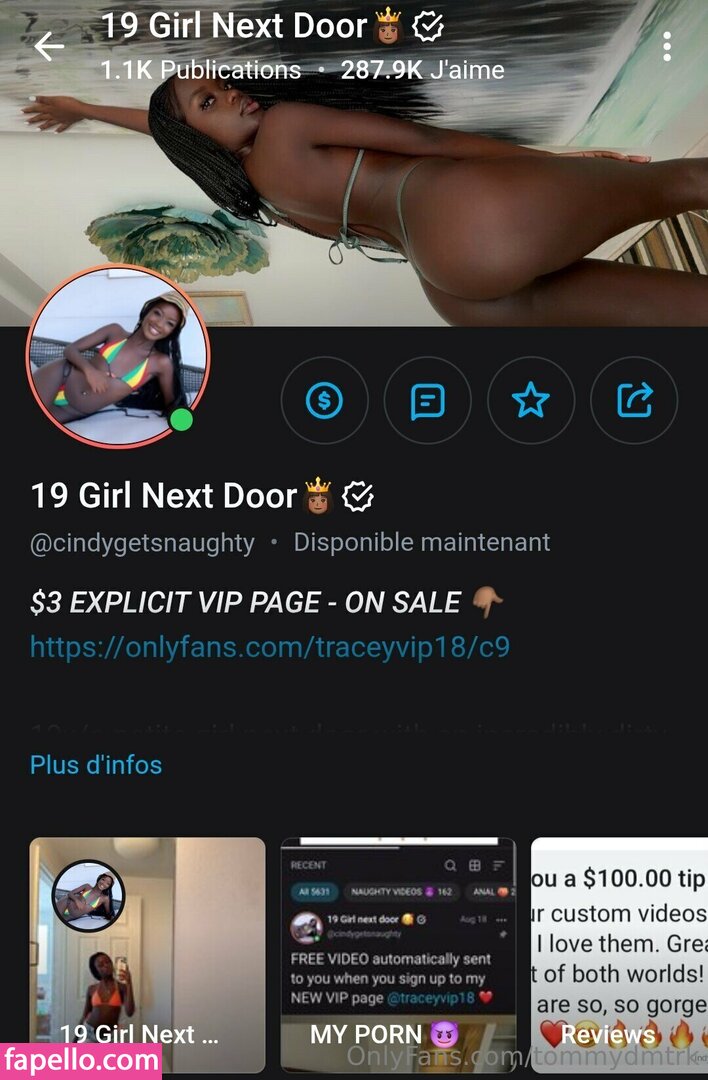Share this profile

tap(634, 401)
